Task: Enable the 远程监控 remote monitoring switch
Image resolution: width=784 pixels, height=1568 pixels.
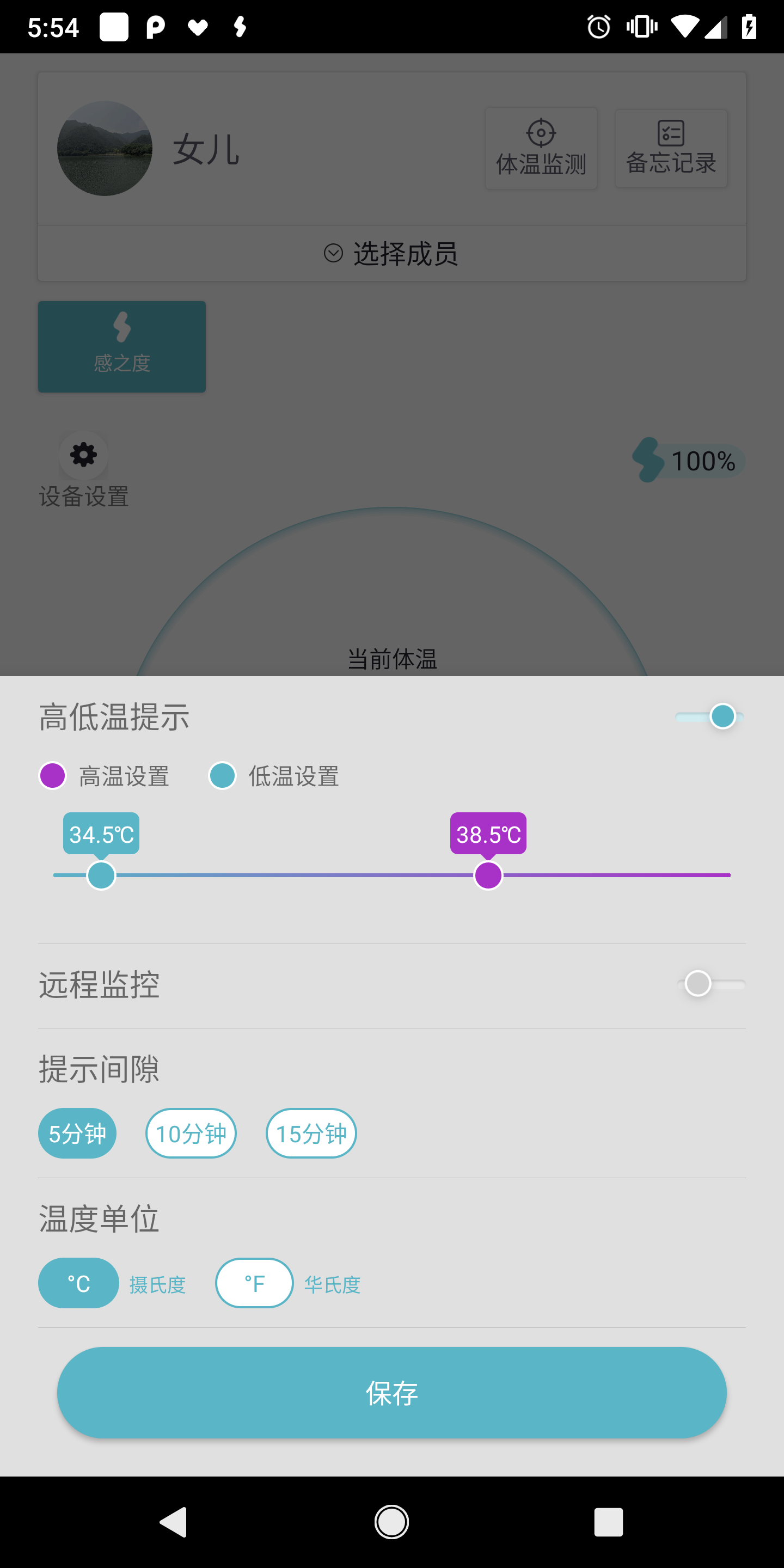Action: pos(697,984)
